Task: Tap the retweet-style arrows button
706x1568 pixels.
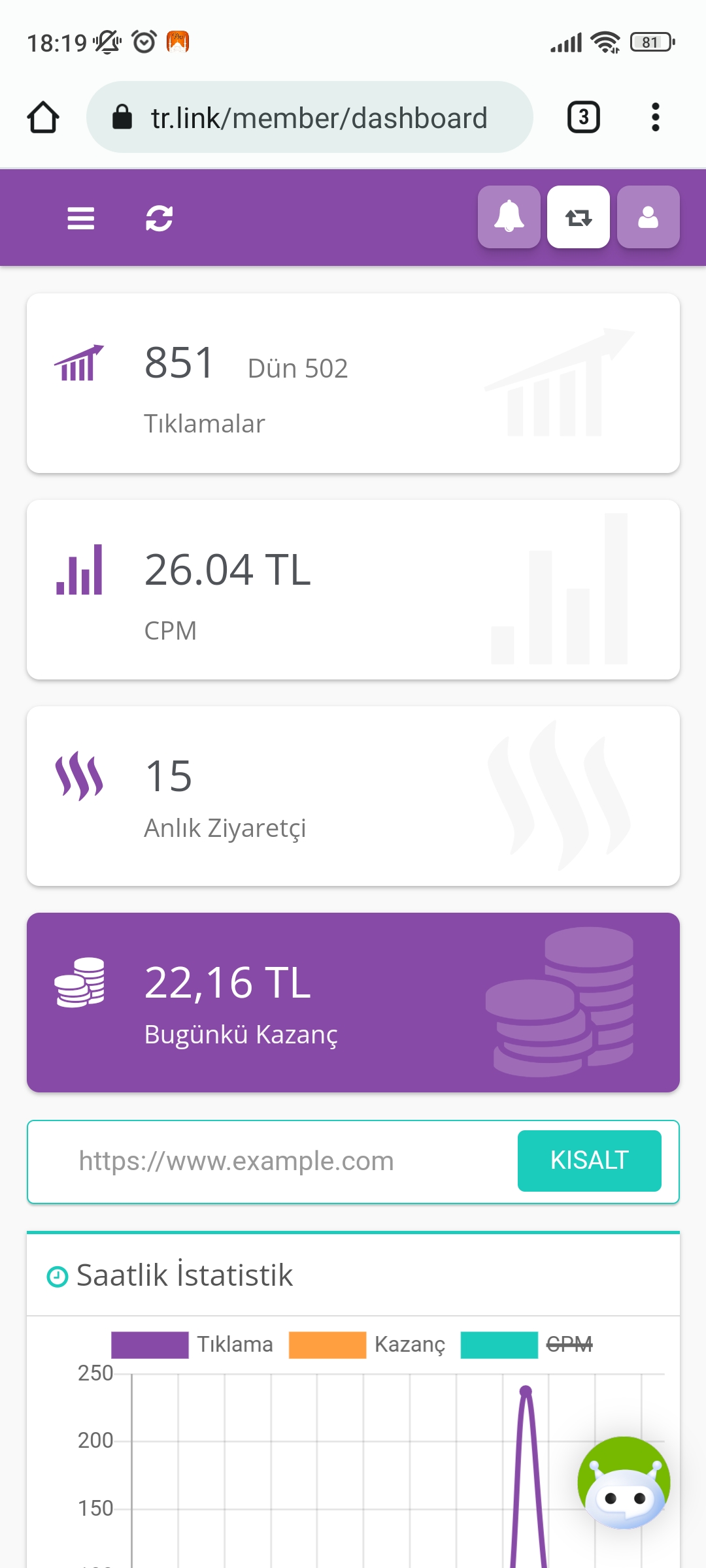Action: pos(579,217)
